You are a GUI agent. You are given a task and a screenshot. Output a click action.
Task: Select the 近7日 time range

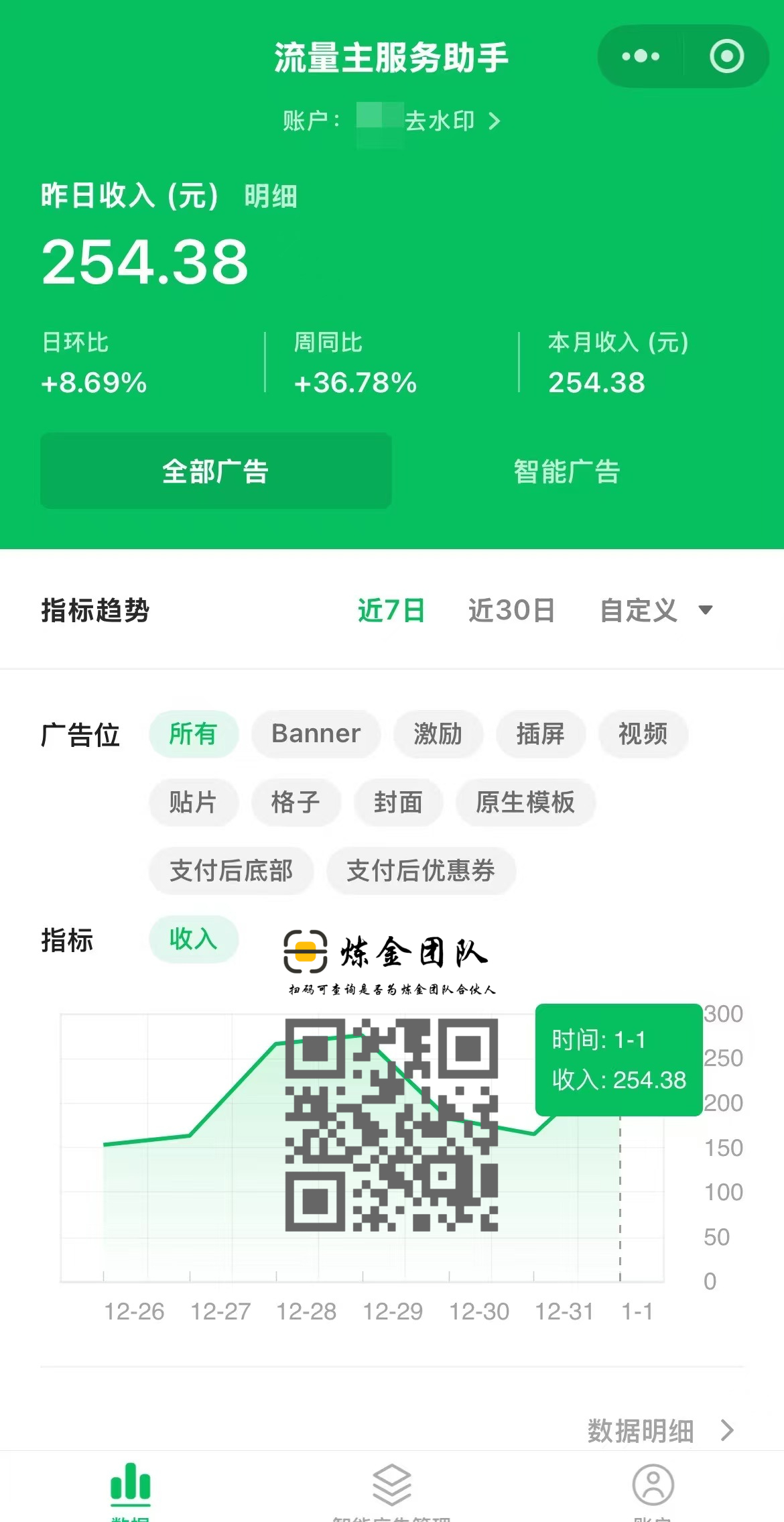391,610
